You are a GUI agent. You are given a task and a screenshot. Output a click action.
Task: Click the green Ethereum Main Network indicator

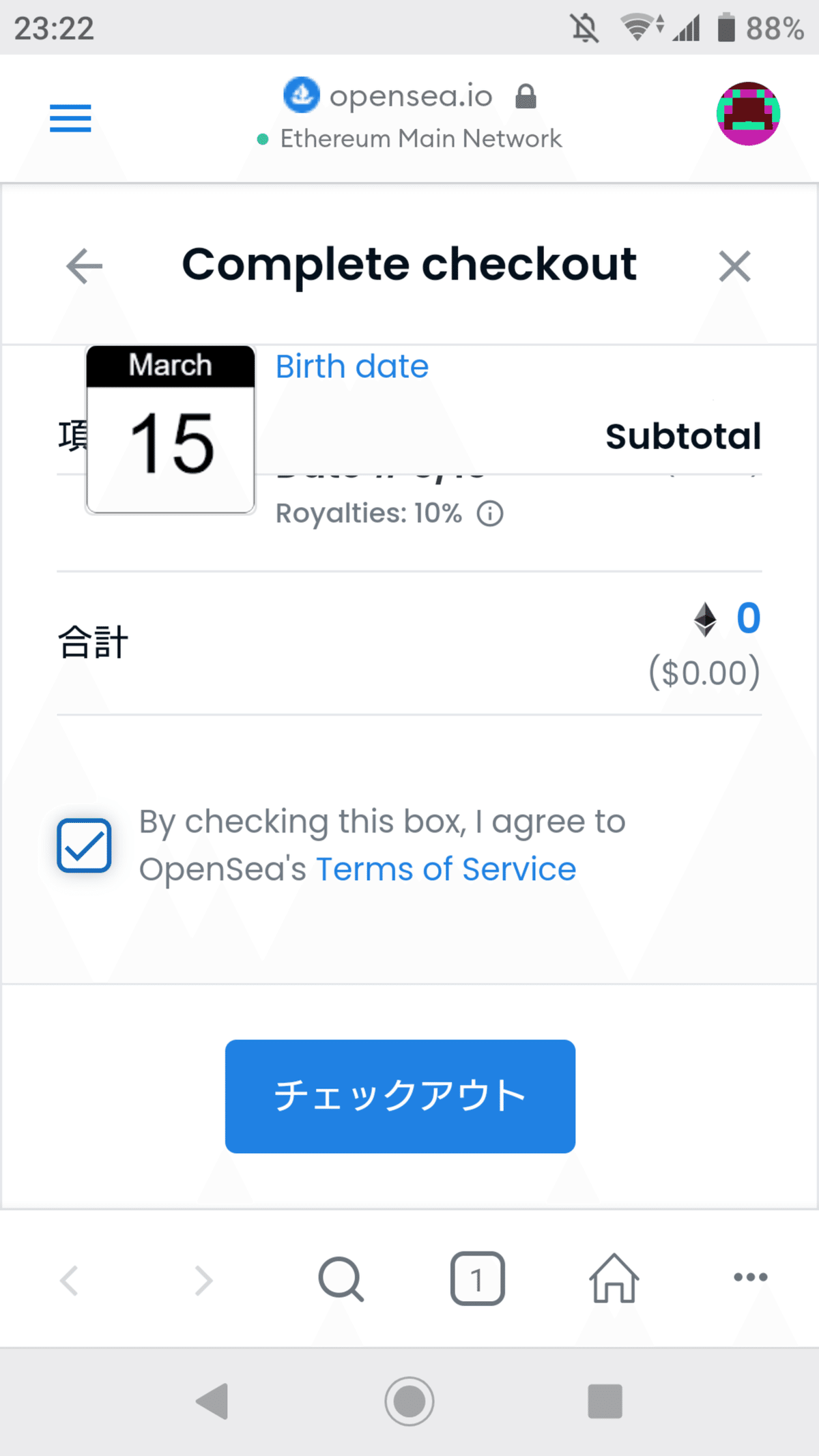coord(263,139)
